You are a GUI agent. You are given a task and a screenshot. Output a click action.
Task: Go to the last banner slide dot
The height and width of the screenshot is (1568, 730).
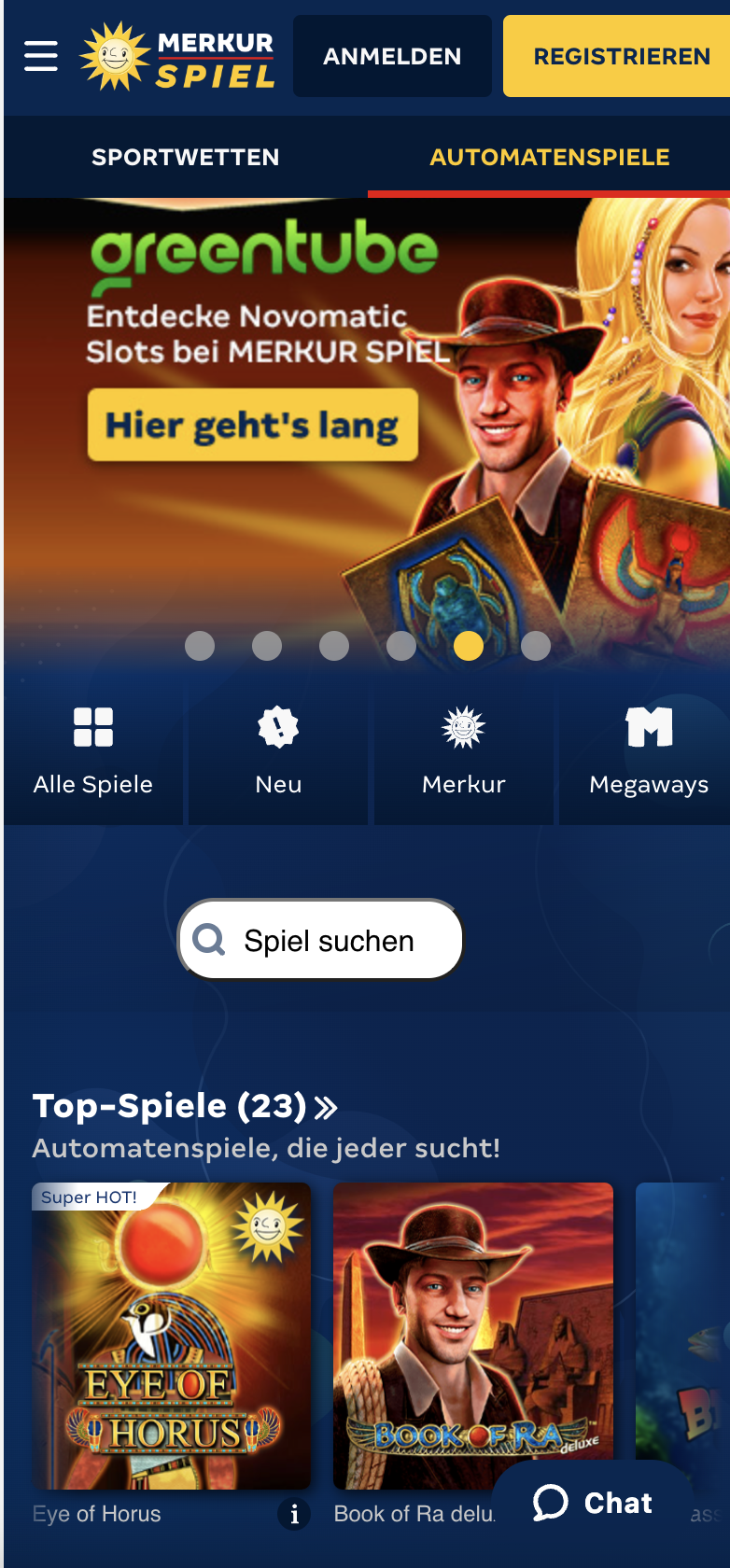(536, 646)
